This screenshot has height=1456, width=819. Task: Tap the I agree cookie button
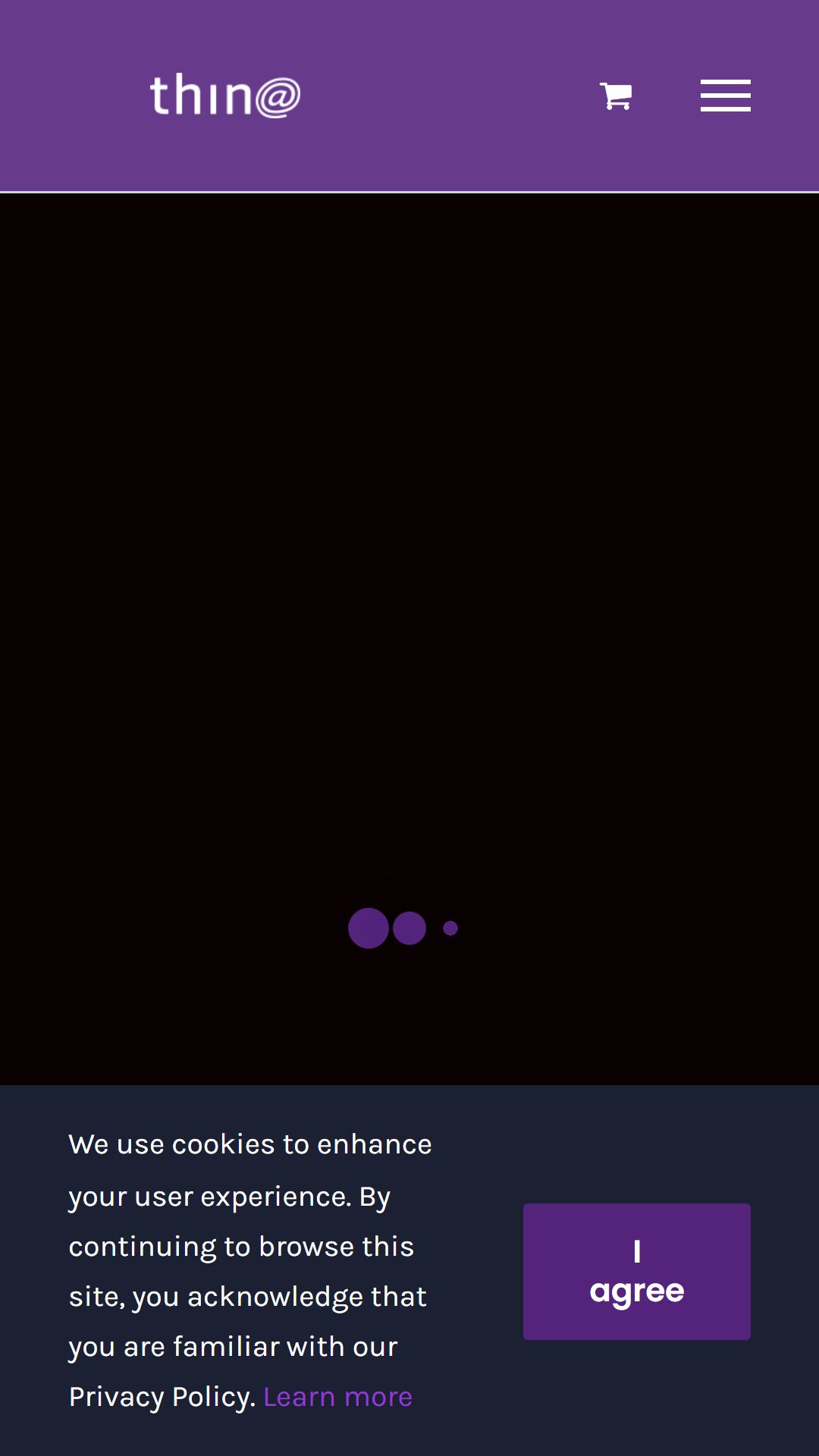[637, 1272]
